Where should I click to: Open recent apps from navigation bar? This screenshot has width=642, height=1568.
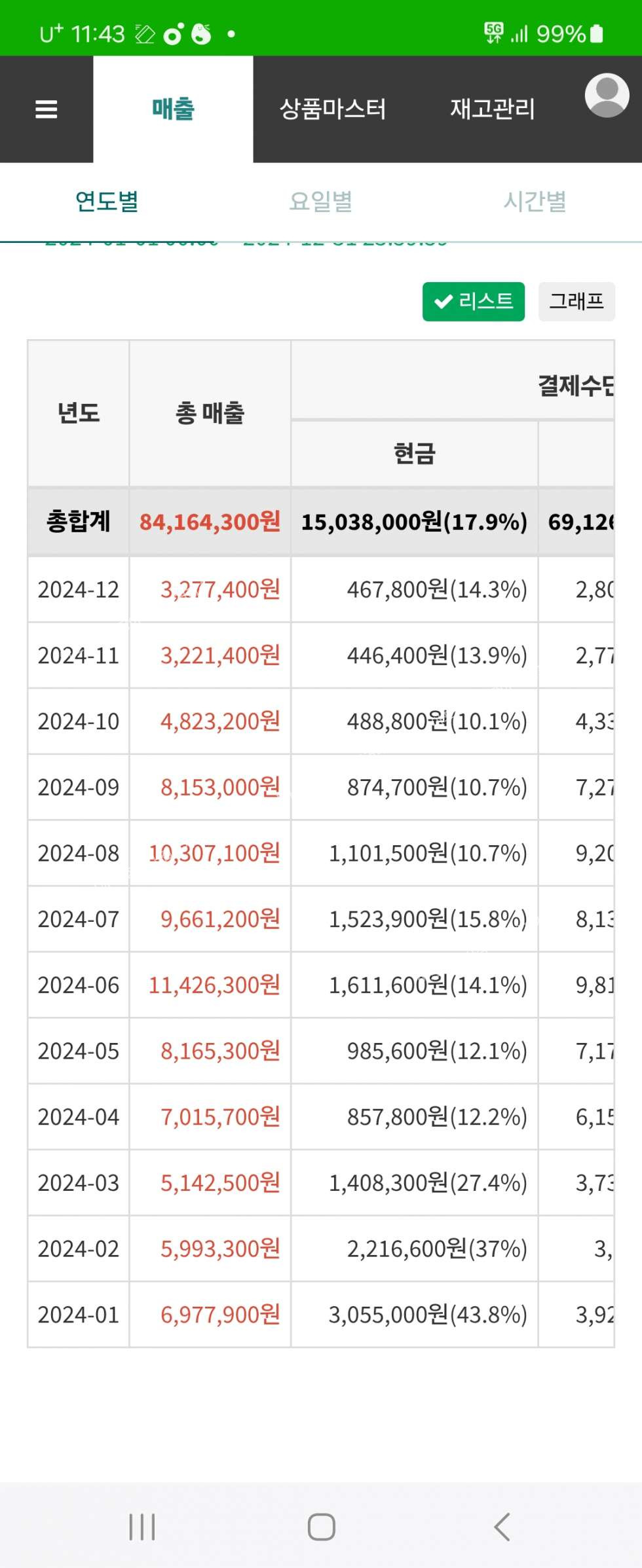point(142,1527)
